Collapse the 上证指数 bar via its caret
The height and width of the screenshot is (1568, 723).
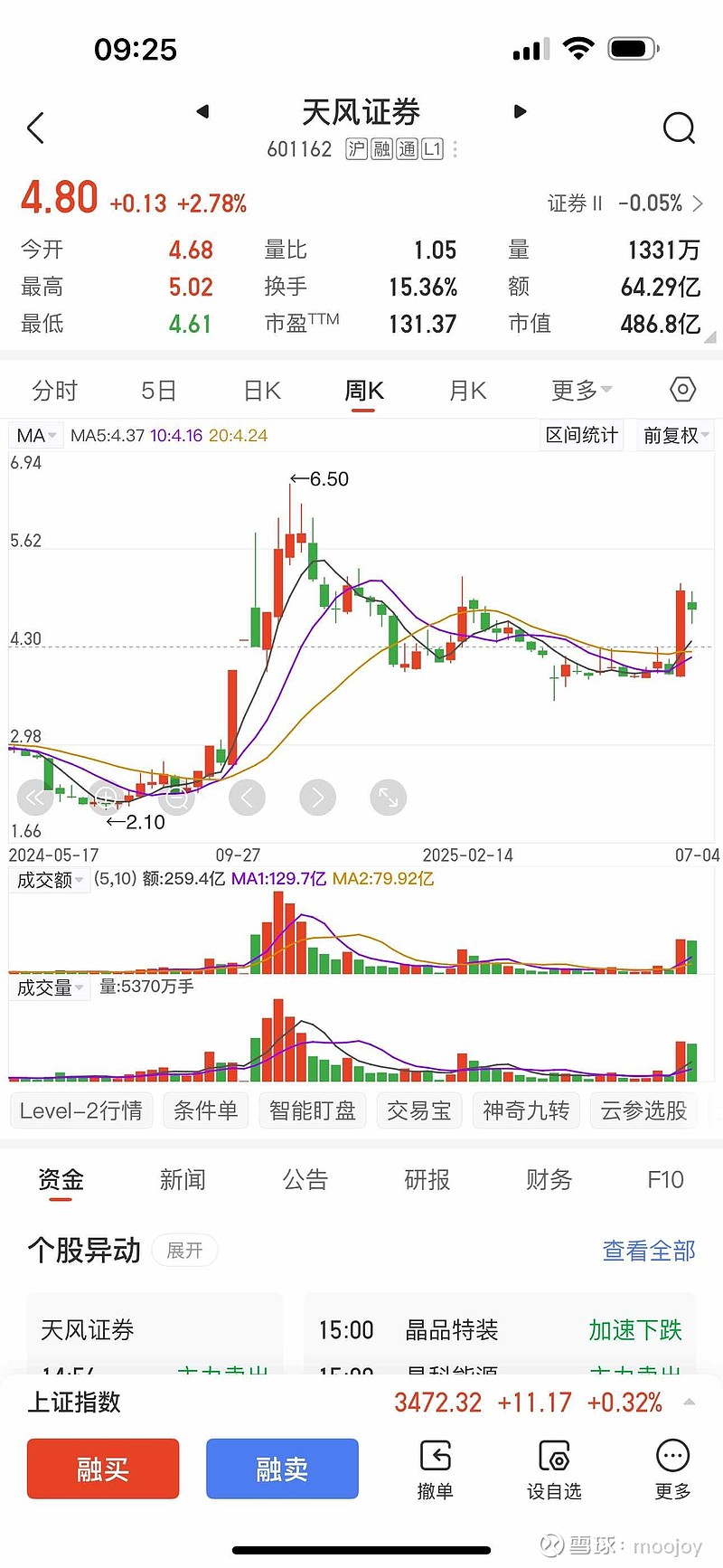click(x=687, y=1401)
